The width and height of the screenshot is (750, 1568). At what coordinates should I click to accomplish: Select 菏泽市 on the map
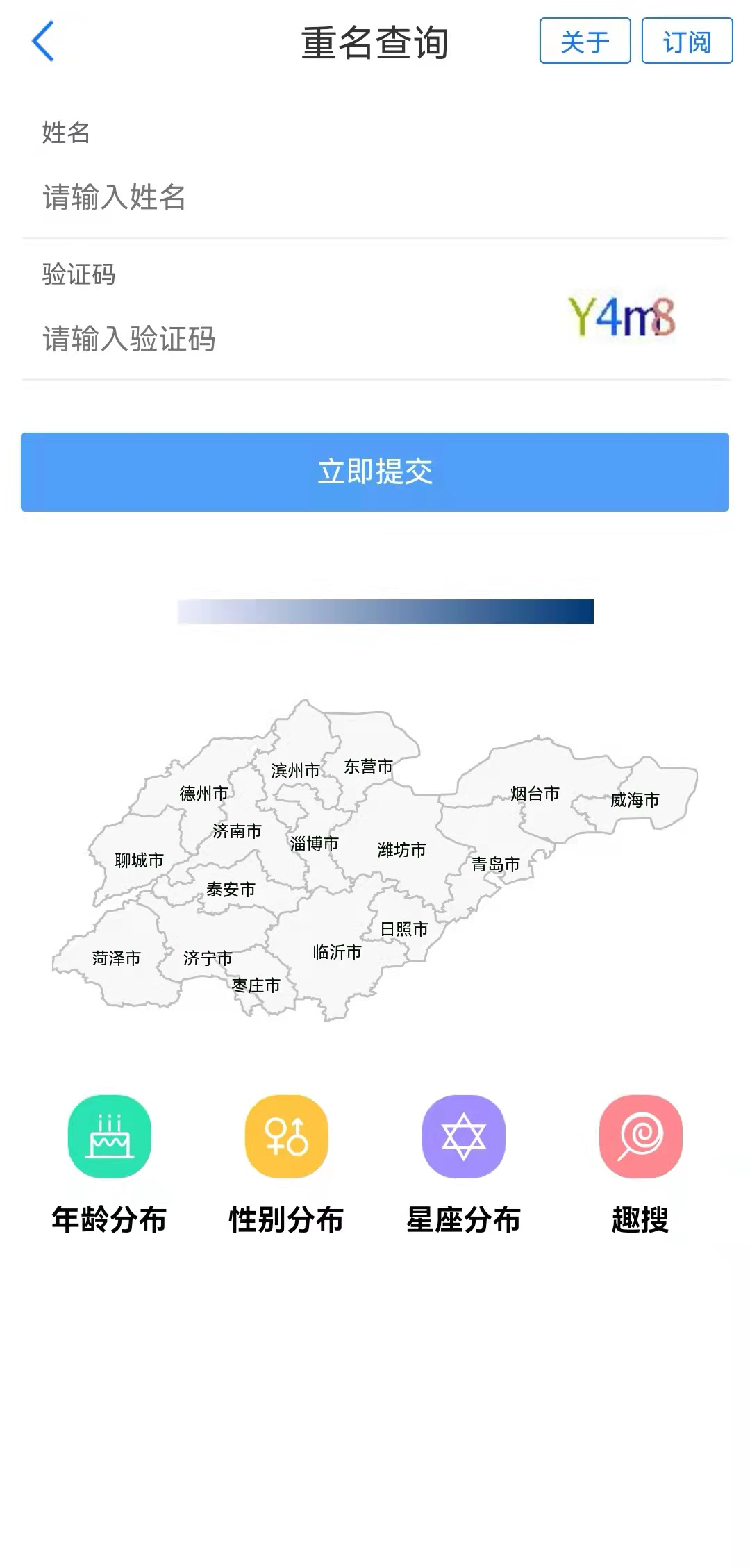[x=116, y=959]
